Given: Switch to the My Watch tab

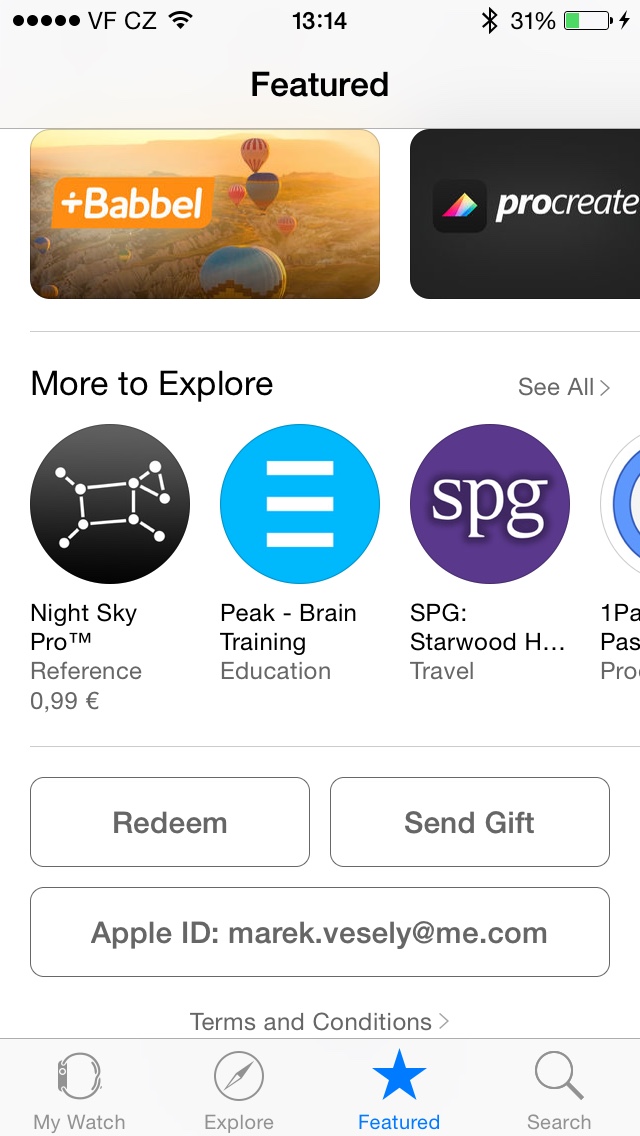Looking at the screenshot, I should pos(80,1090).
